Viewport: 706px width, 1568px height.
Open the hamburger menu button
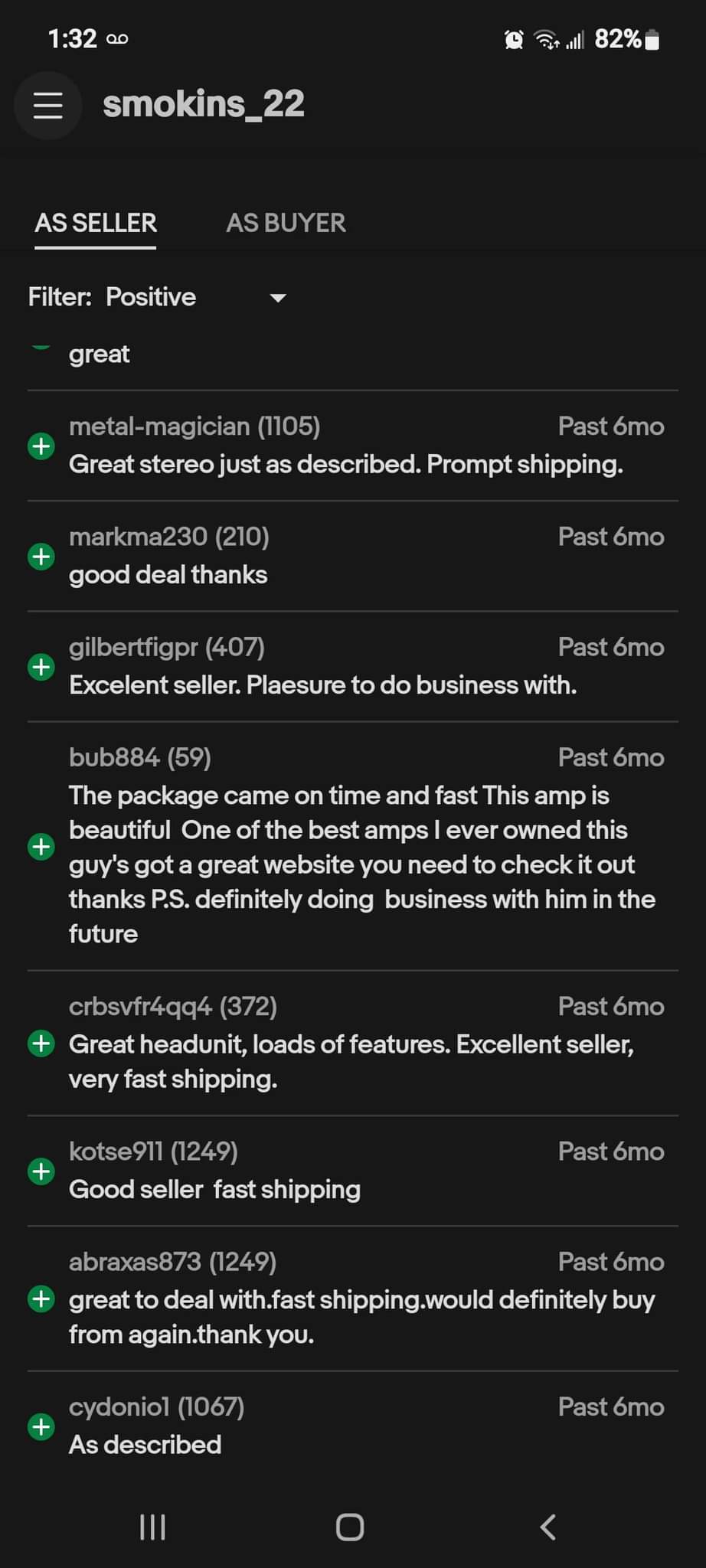tap(47, 105)
